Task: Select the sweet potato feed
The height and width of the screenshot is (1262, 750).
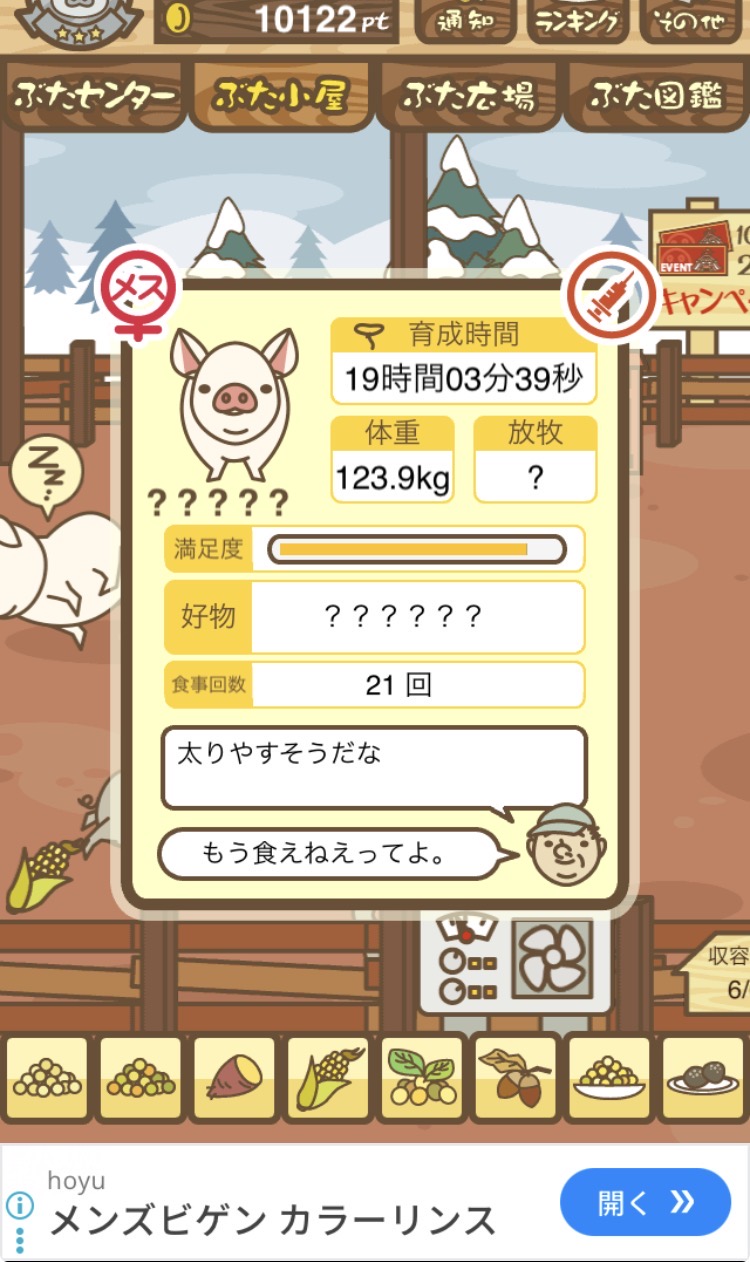Action: [234, 1078]
